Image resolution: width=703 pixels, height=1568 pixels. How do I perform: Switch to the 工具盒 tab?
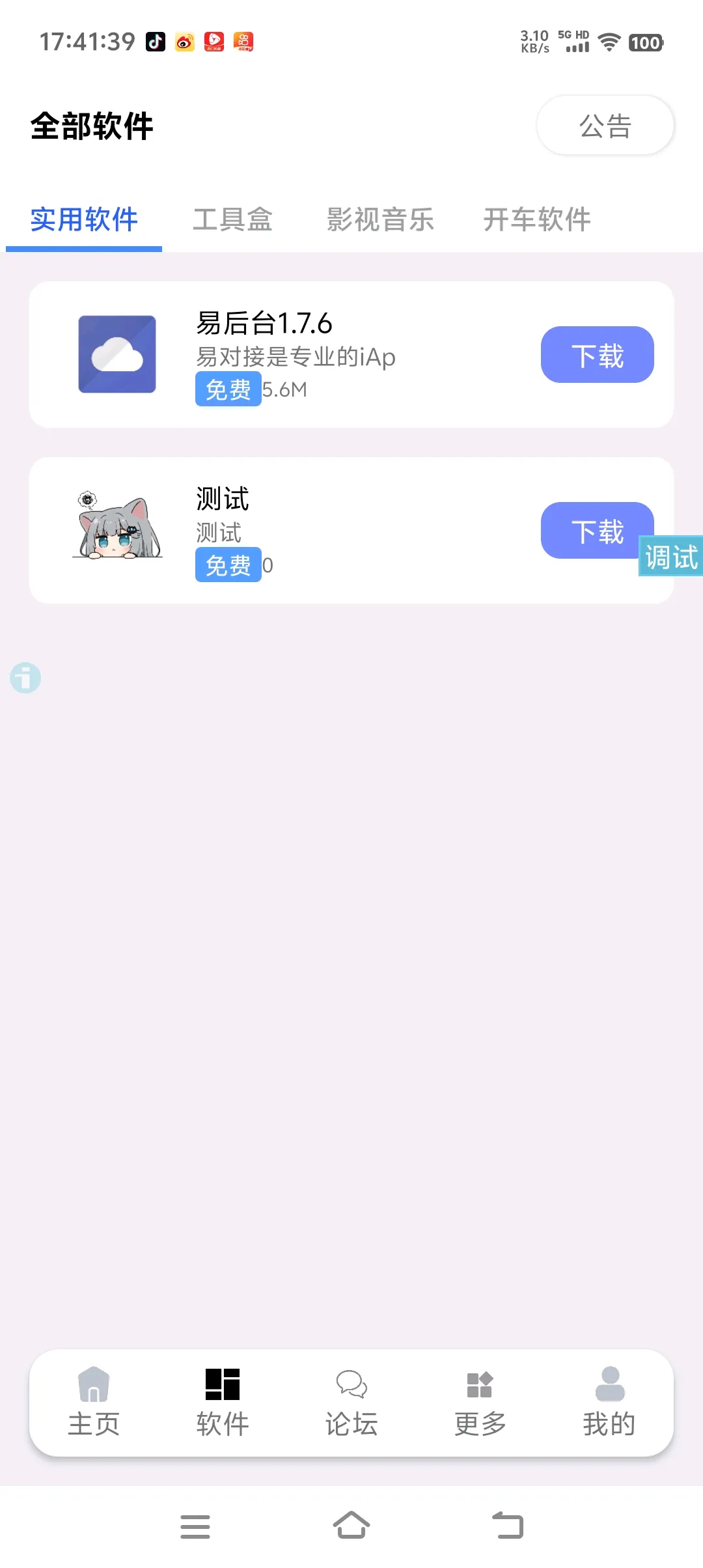(x=232, y=219)
